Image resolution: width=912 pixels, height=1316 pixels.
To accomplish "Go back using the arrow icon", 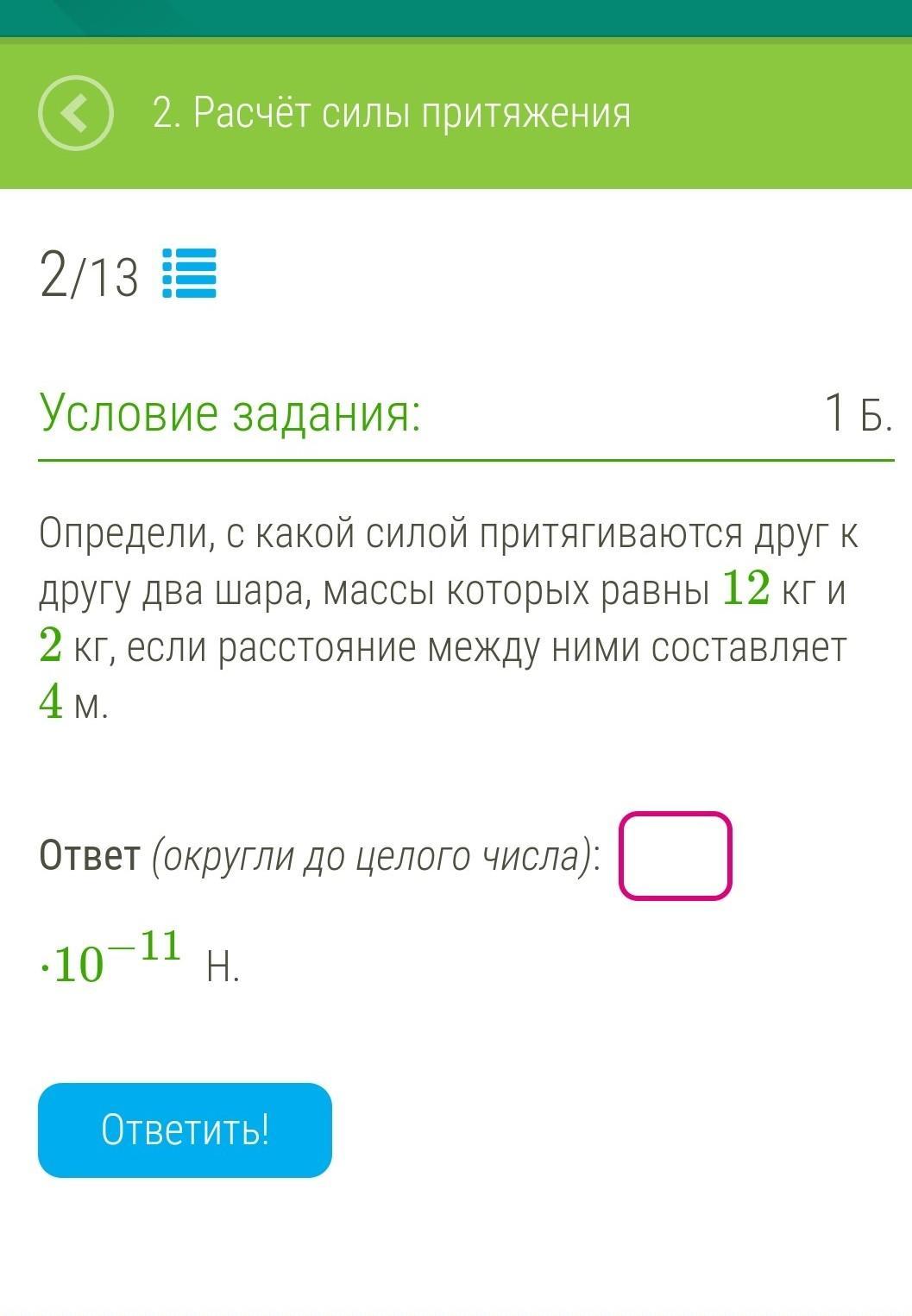I will tap(76, 113).
